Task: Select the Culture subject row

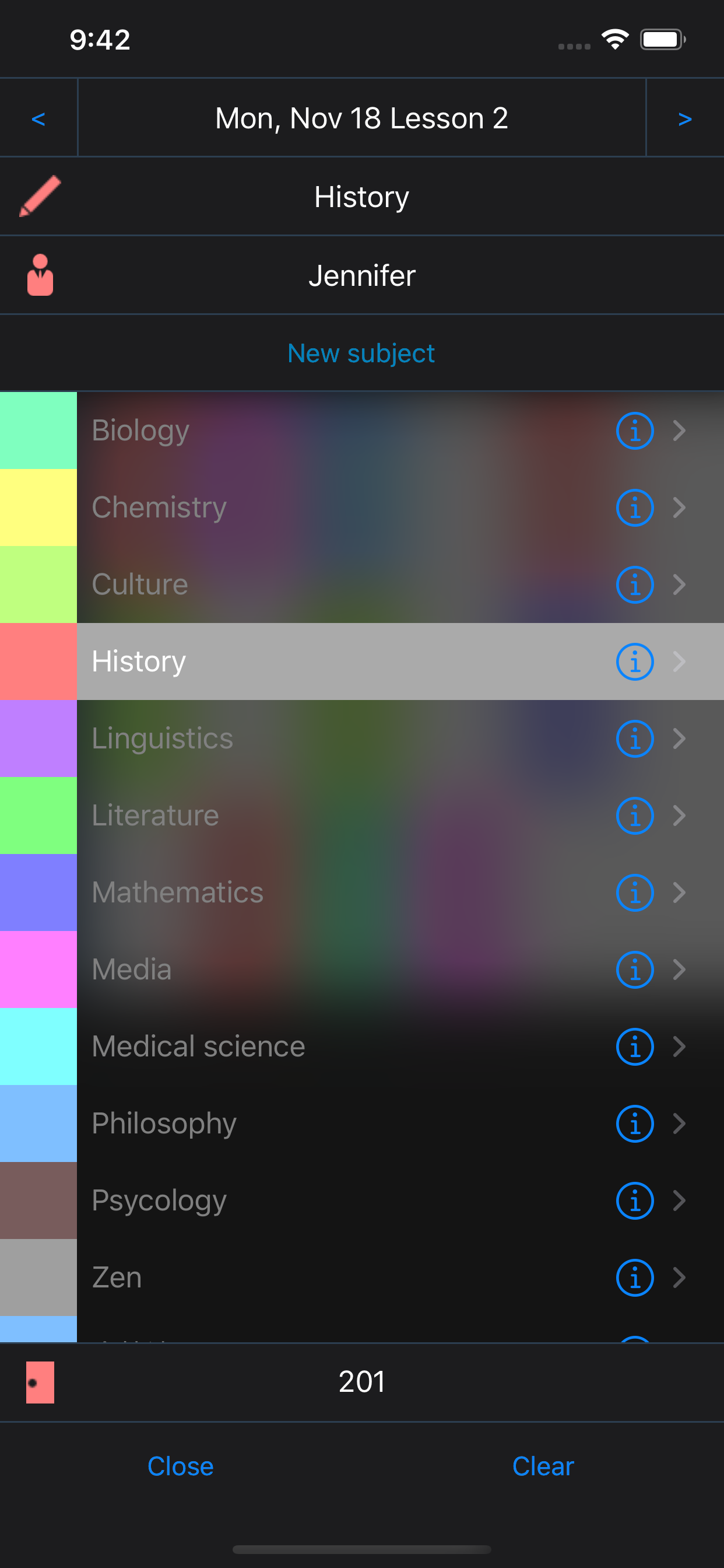Action: pyautogui.click(x=304, y=584)
